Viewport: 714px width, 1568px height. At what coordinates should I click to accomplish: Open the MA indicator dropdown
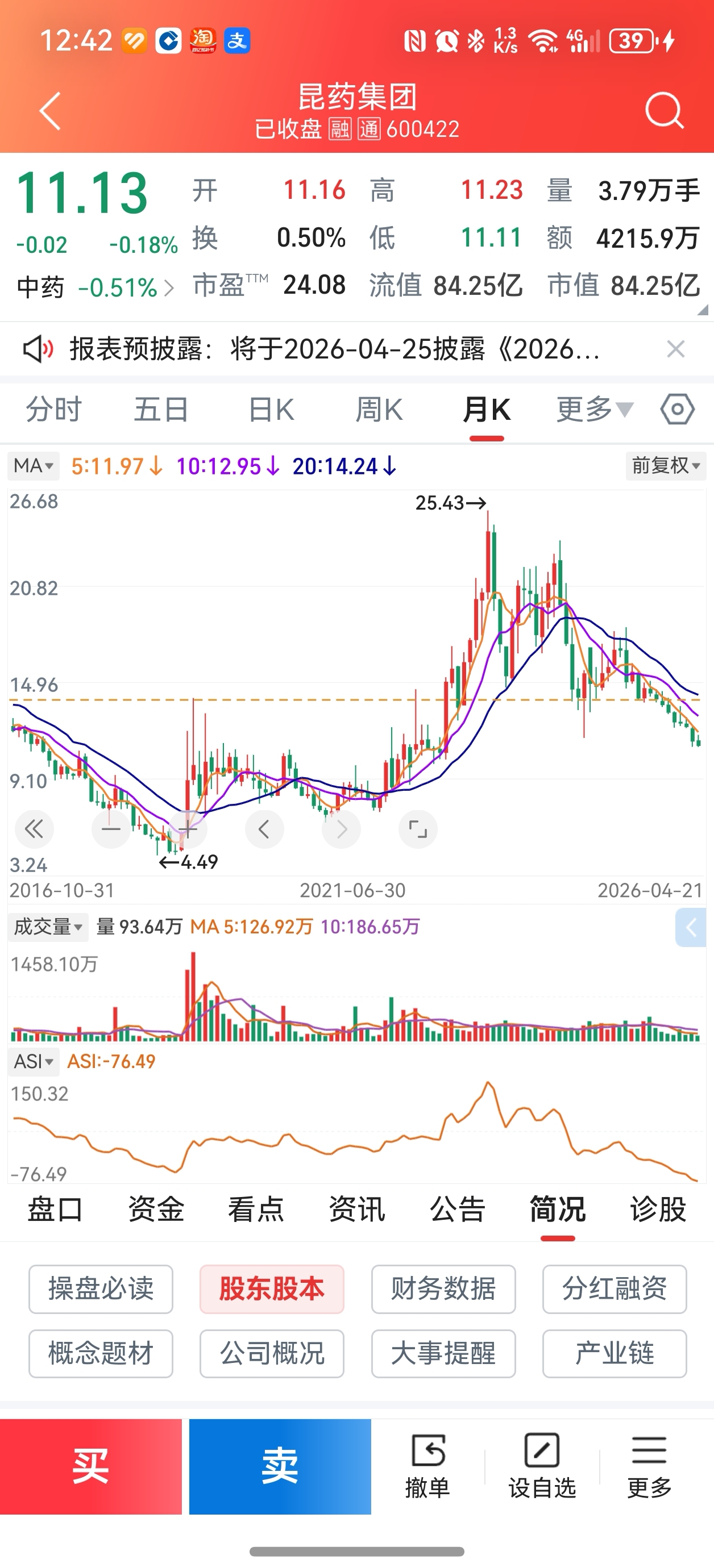(34, 466)
